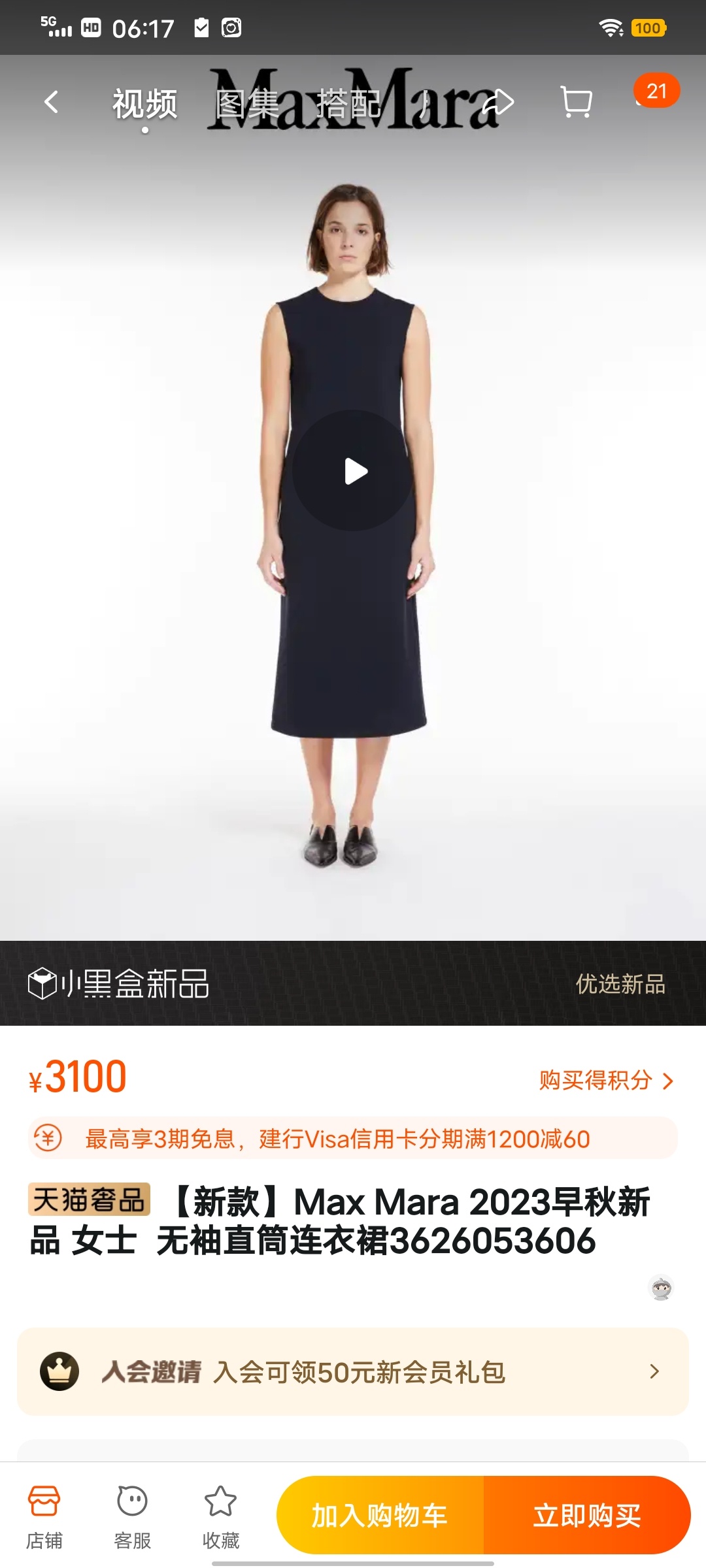
Task: Play the product video
Action: coord(353,470)
